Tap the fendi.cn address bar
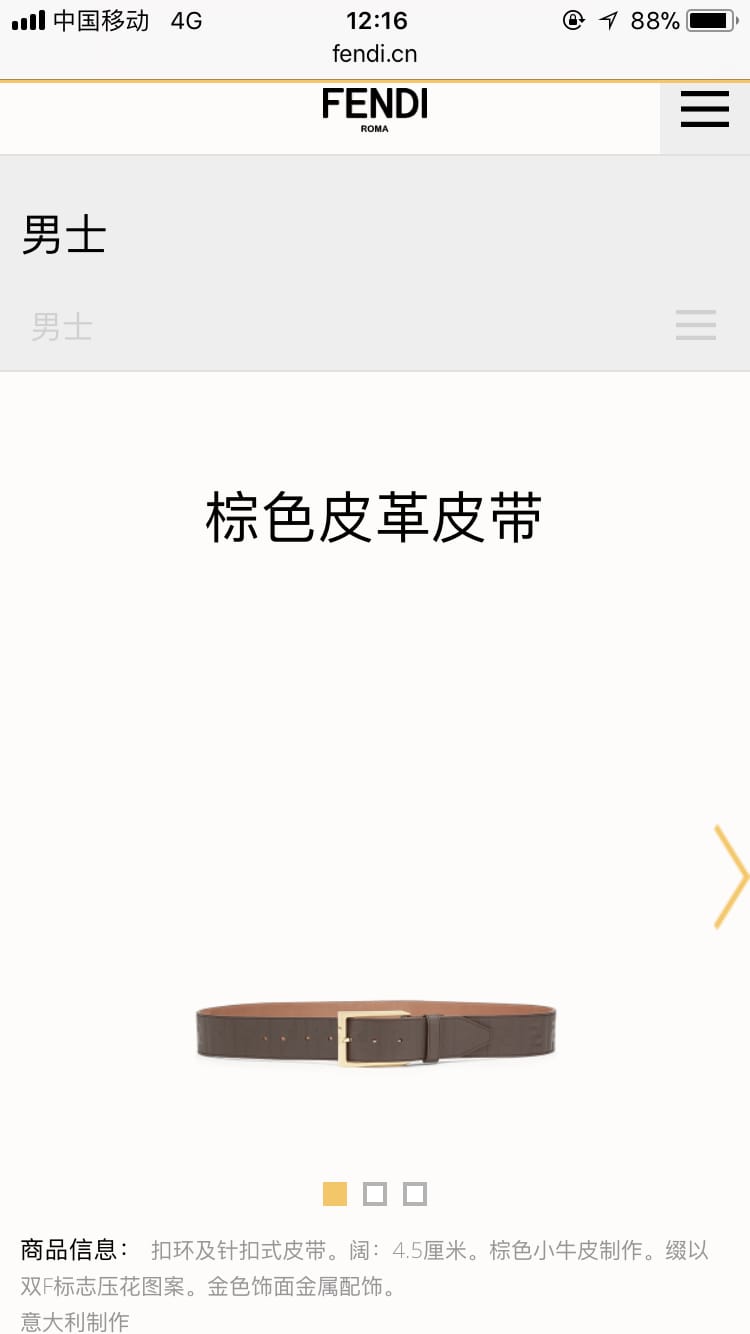The width and height of the screenshot is (750, 1334). coord(375,54)
